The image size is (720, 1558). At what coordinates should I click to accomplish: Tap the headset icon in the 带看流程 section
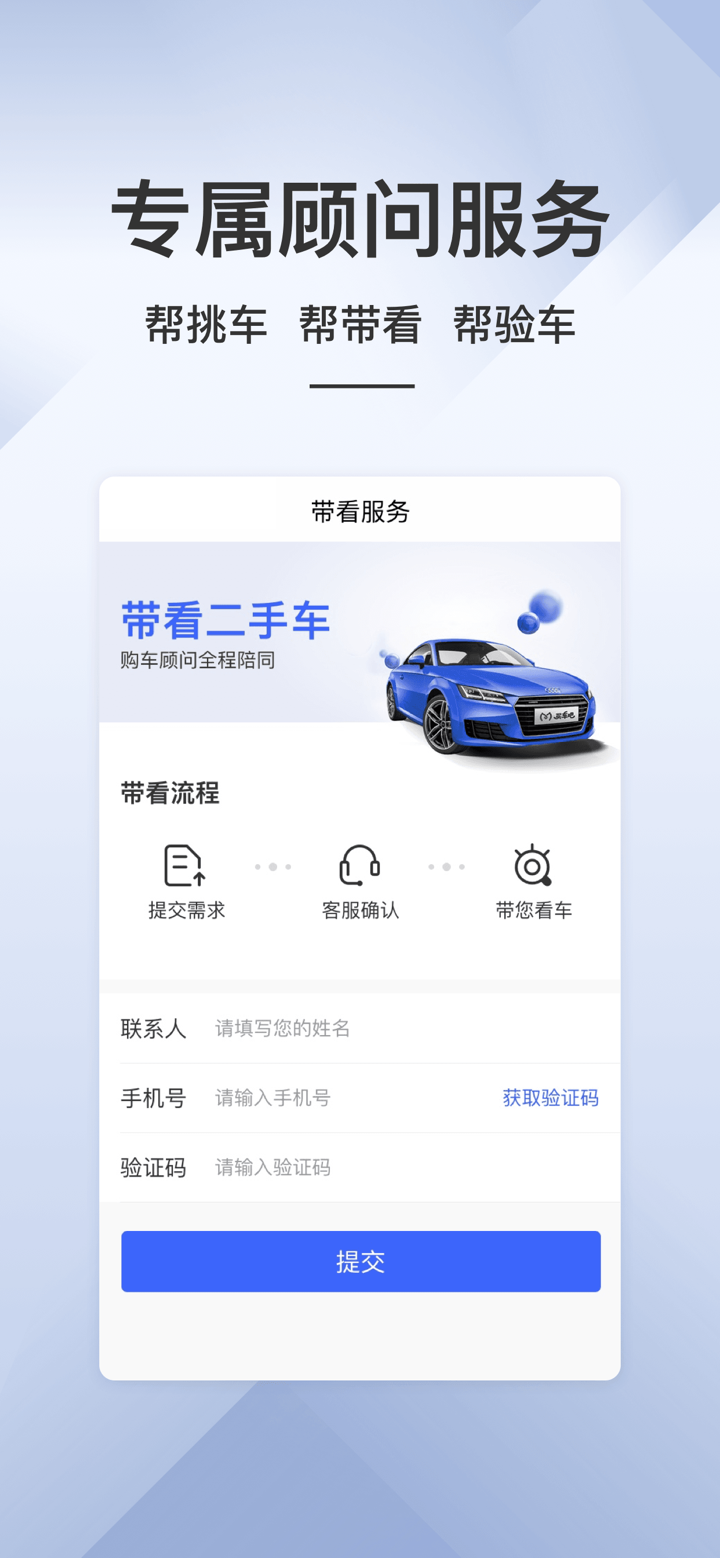pos(360,866)
